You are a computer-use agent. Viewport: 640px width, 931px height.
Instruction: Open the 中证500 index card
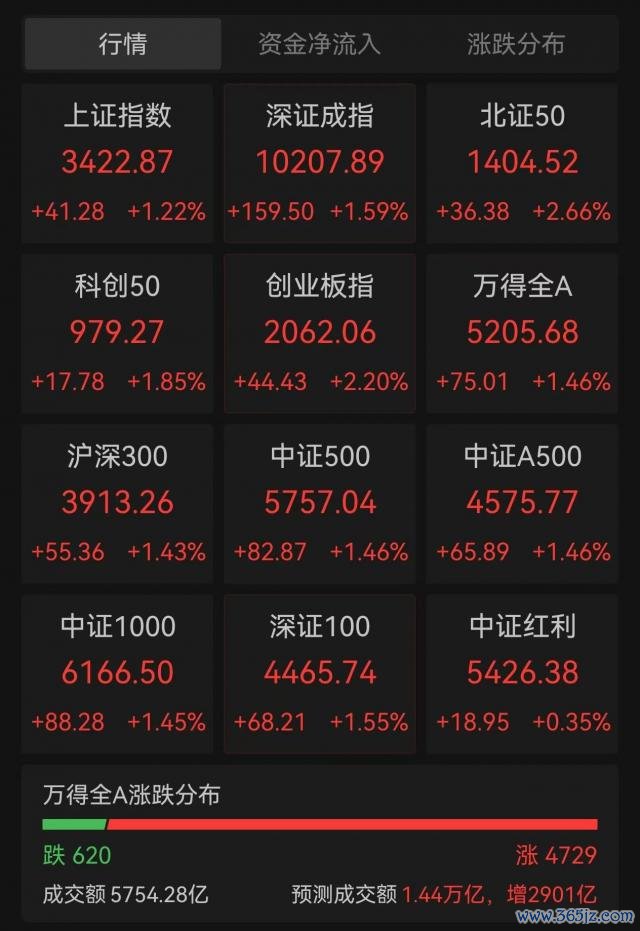coord(319,503)
